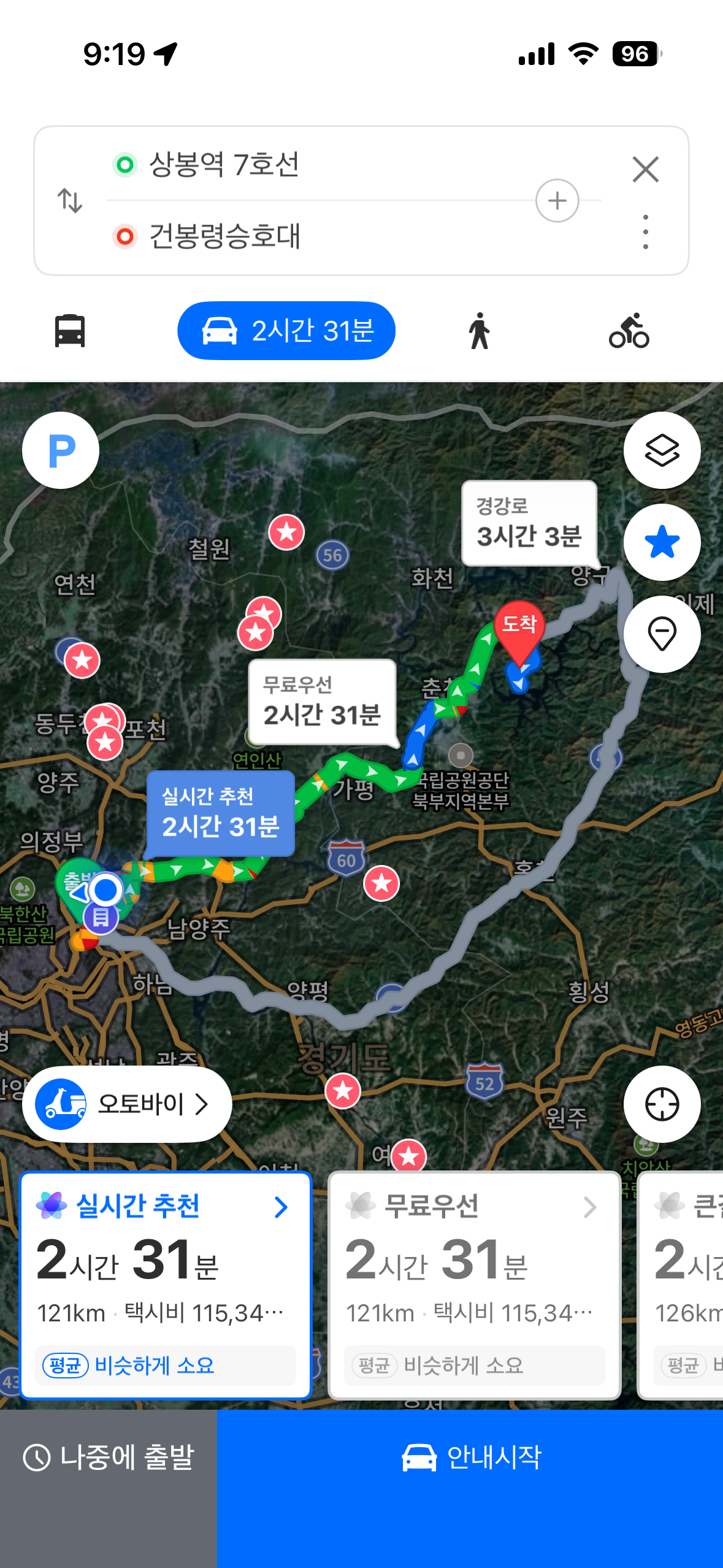Screen dimensions: 723x1568
Task: Swap origin and destination
Action: pos(70,201)
